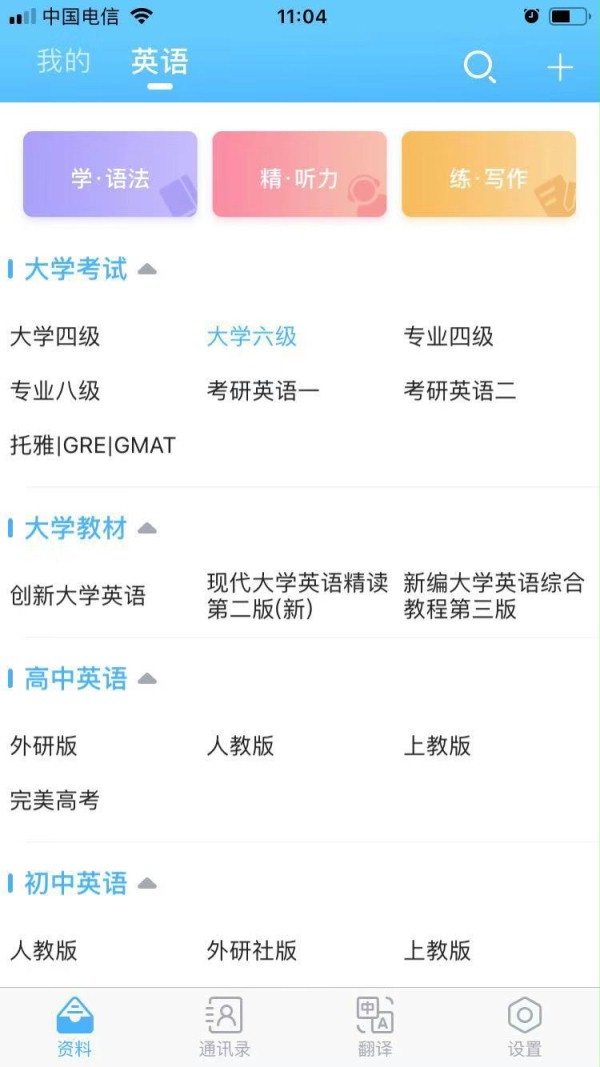Select 大学四级

(55, 337)
